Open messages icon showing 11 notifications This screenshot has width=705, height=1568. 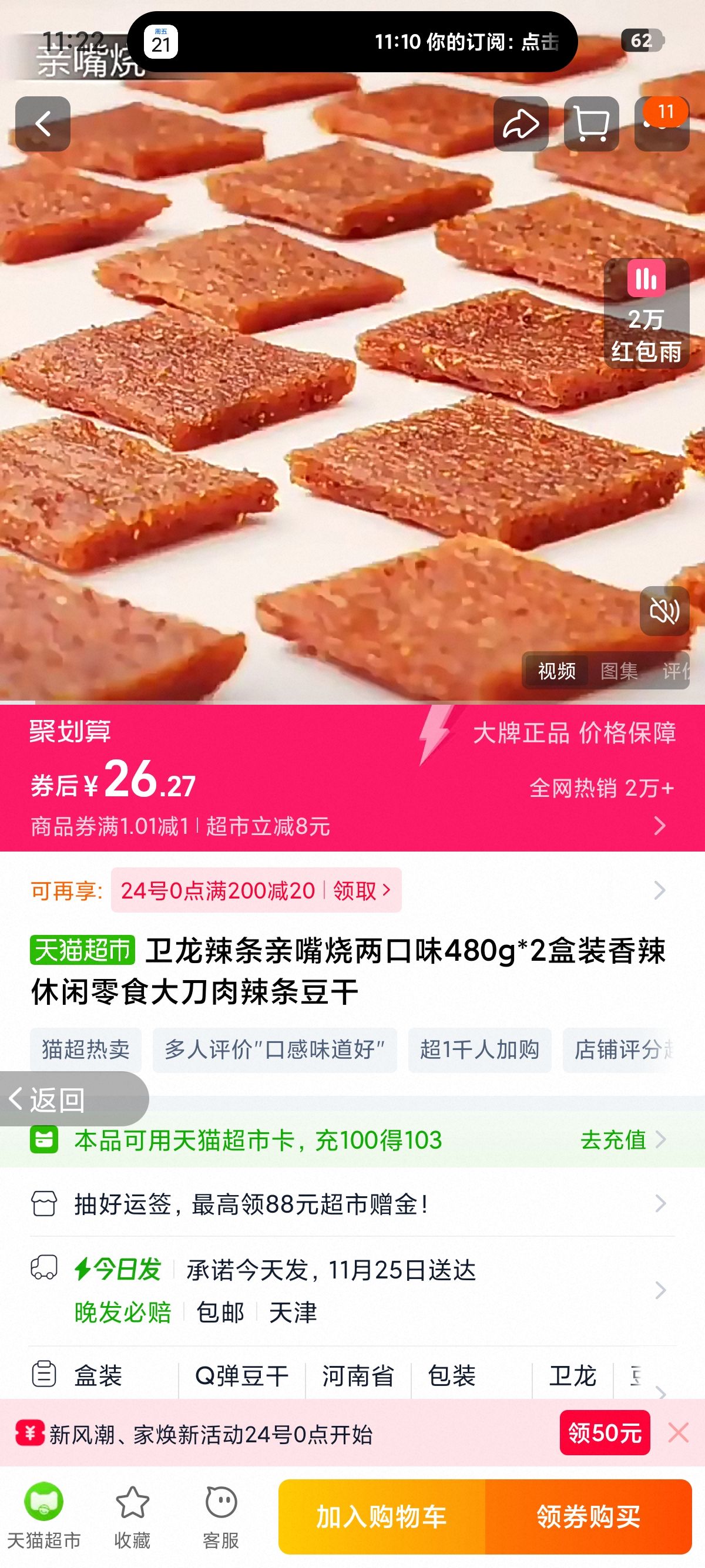click(x=664, y=123)
